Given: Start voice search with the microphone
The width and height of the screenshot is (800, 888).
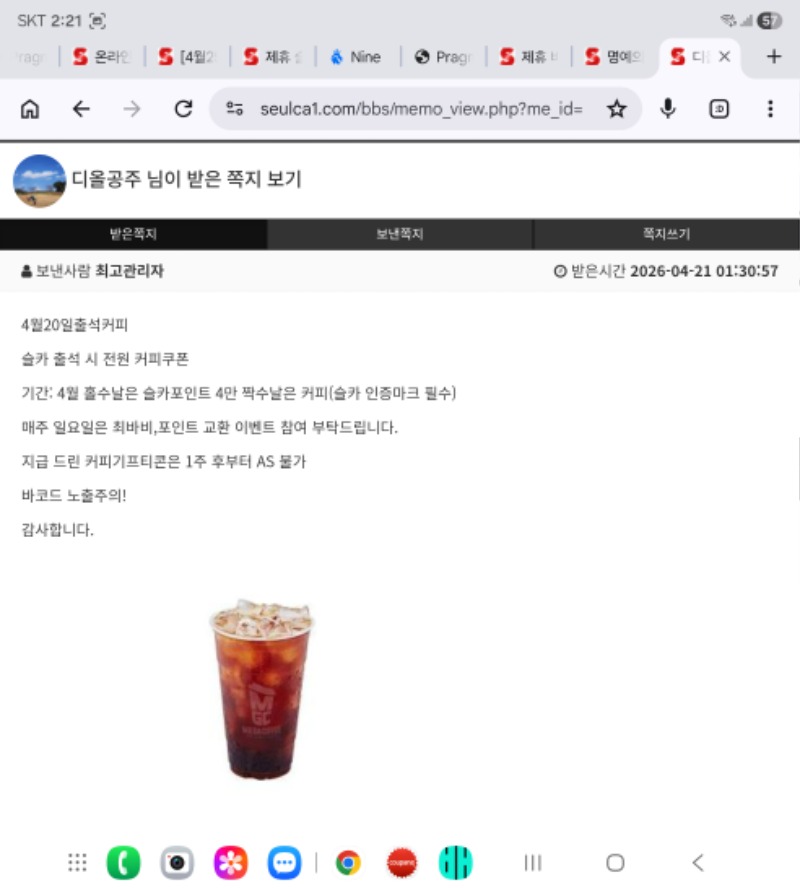Looking at the screenshot, I should tap(668, 109).
